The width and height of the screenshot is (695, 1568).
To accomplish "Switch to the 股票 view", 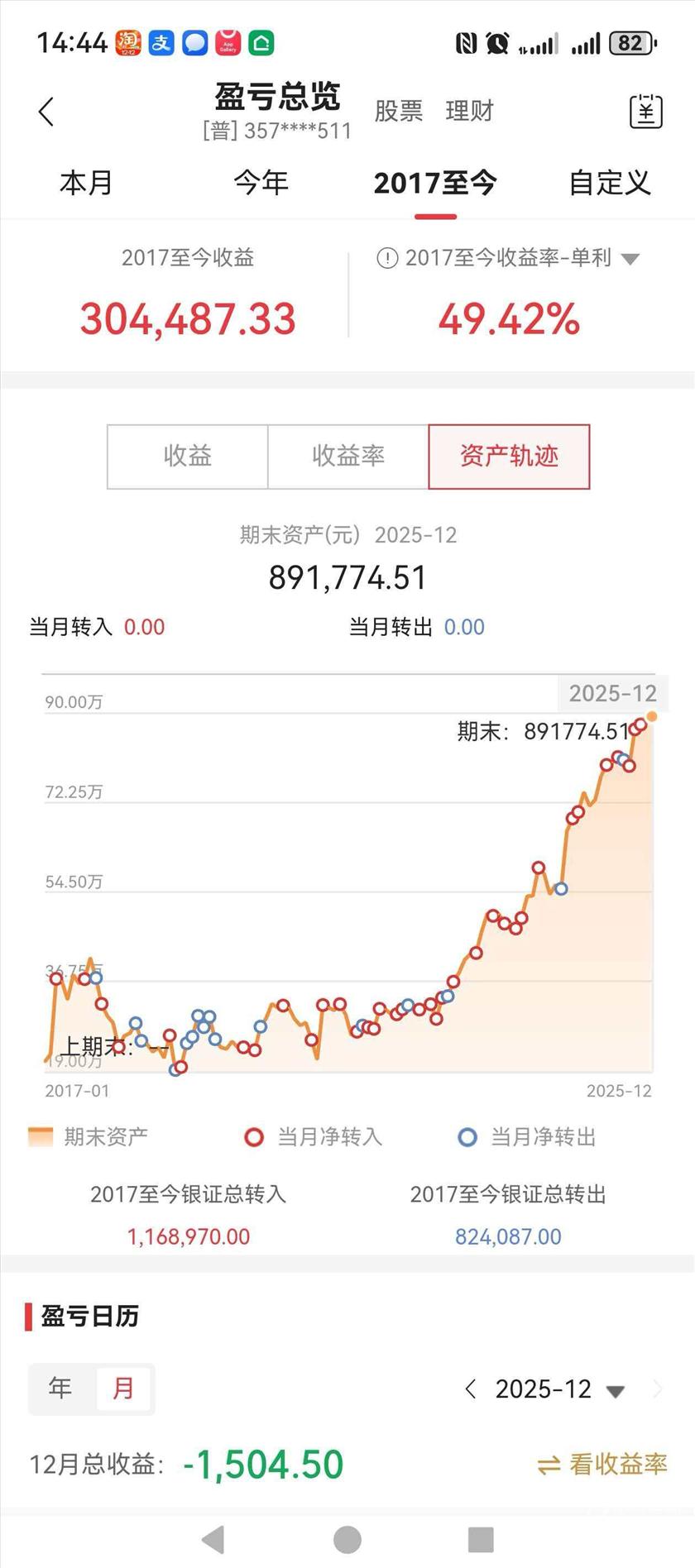I will coord(398,111).
